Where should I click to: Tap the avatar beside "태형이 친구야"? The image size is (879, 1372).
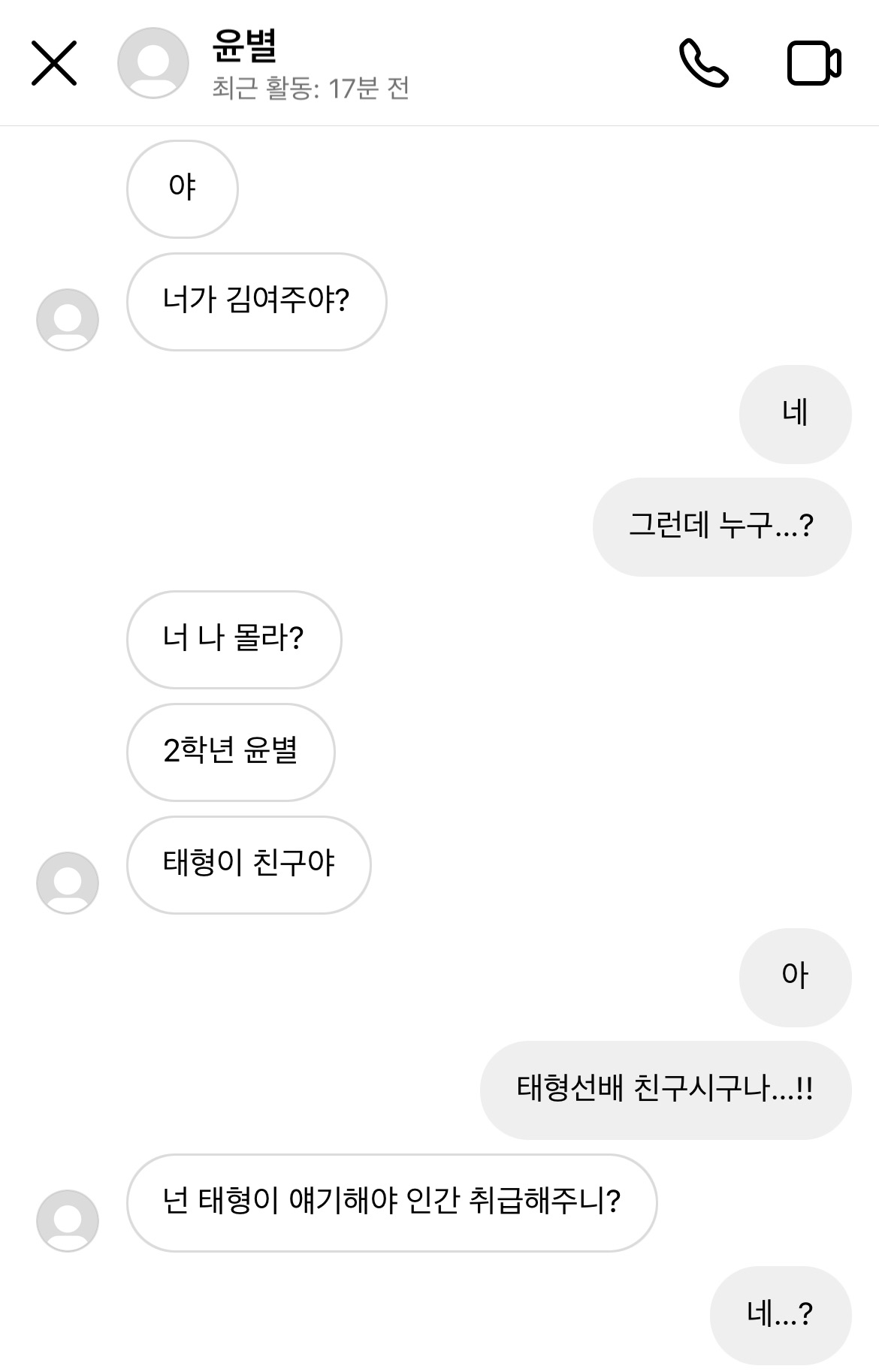click(68, 883)
